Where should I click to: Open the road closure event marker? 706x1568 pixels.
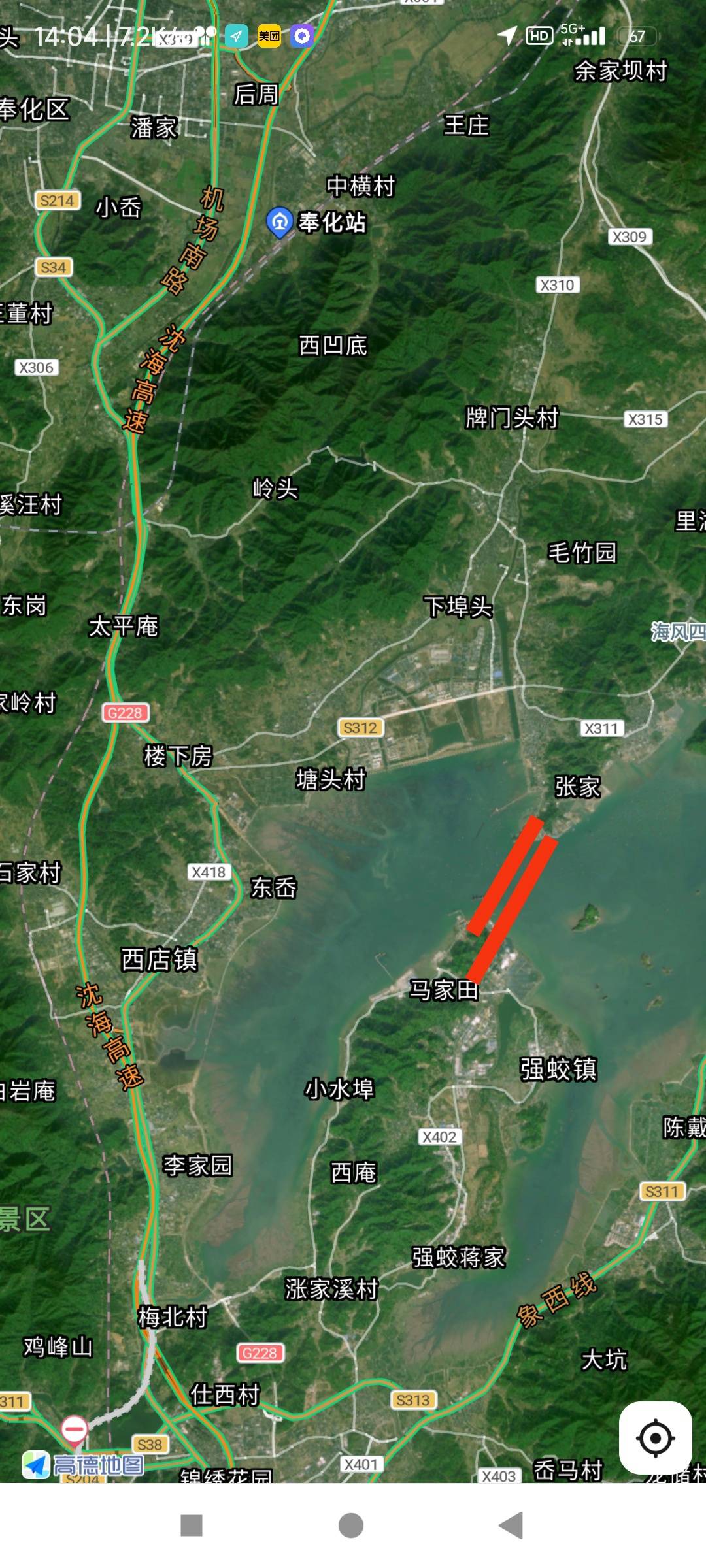(75, 1429)
